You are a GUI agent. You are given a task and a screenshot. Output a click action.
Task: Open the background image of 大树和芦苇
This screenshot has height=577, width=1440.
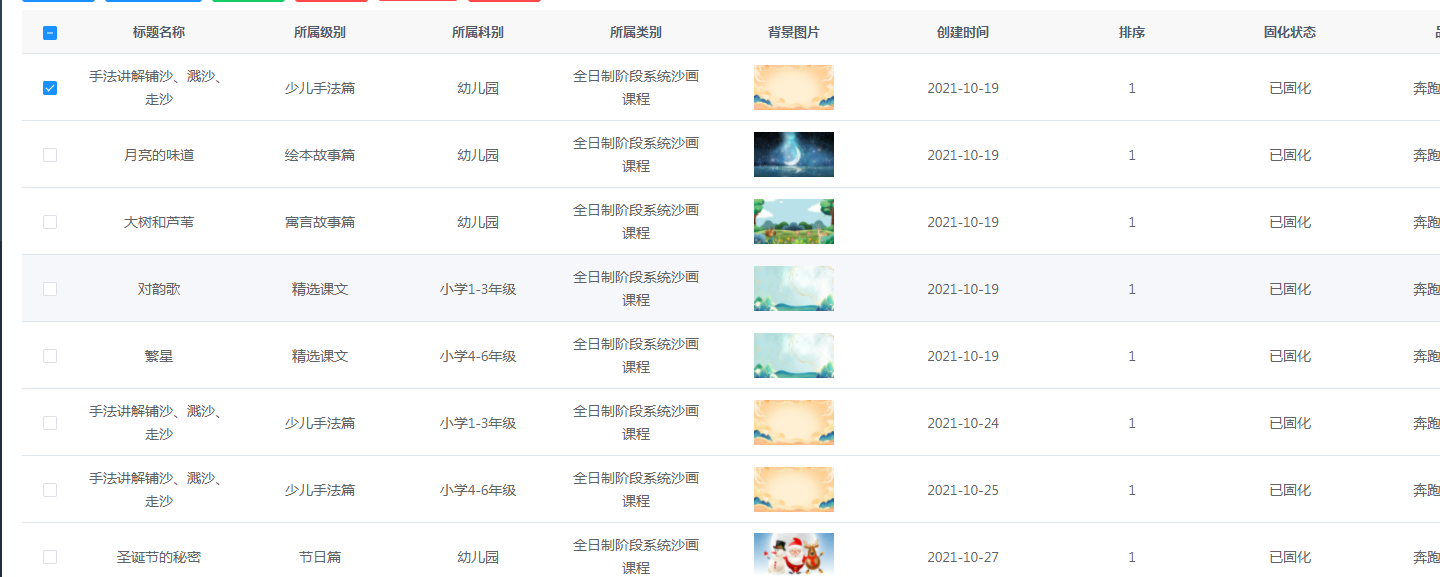click(793, 222)
